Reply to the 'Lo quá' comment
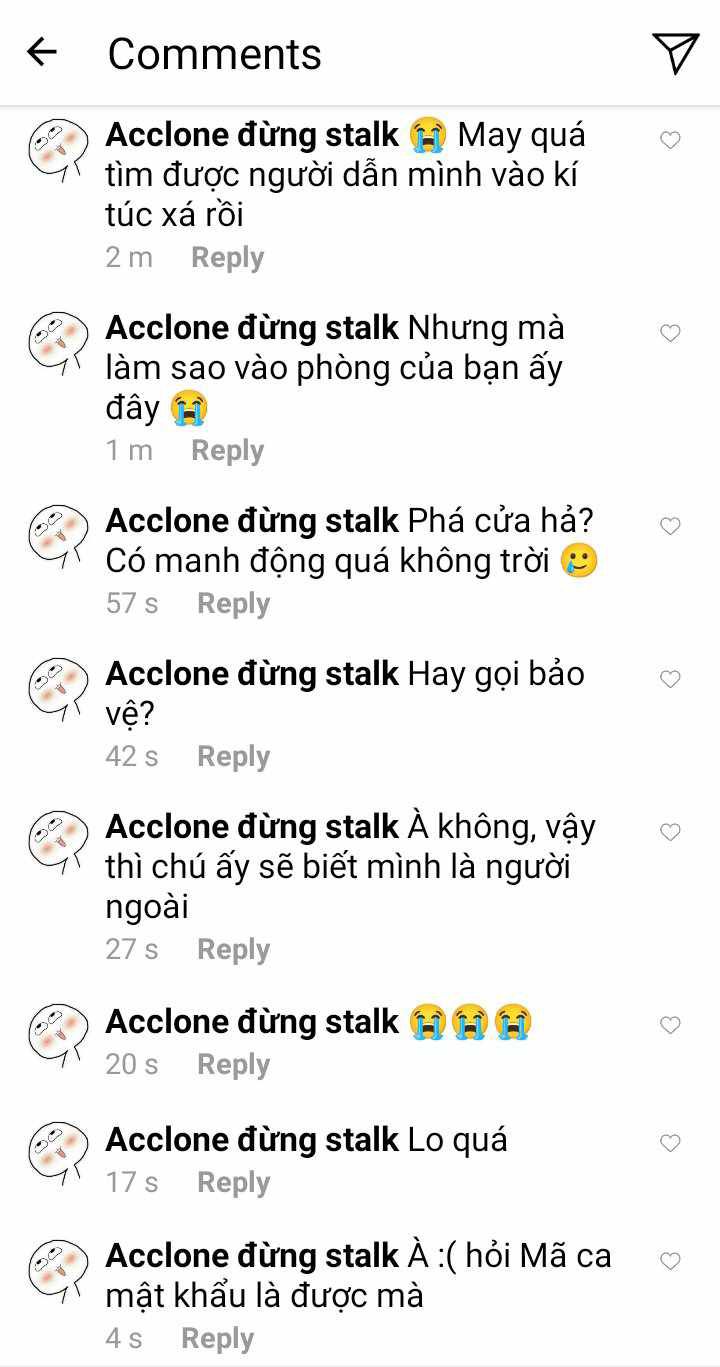The width and height of the screenshot is (720, 1367). pyautogui.click(x=233, y=1183)
